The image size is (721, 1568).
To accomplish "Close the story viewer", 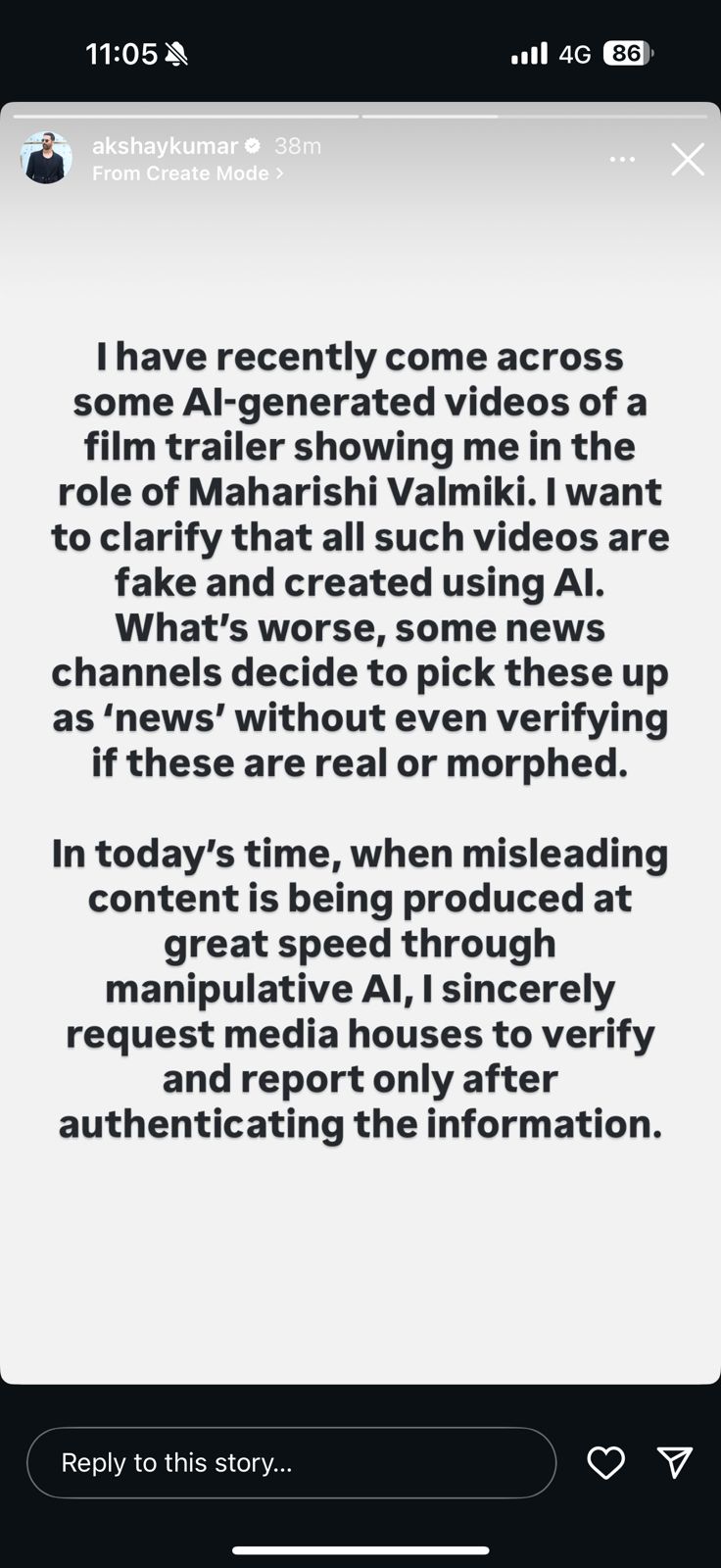I will tap(688, 159).
